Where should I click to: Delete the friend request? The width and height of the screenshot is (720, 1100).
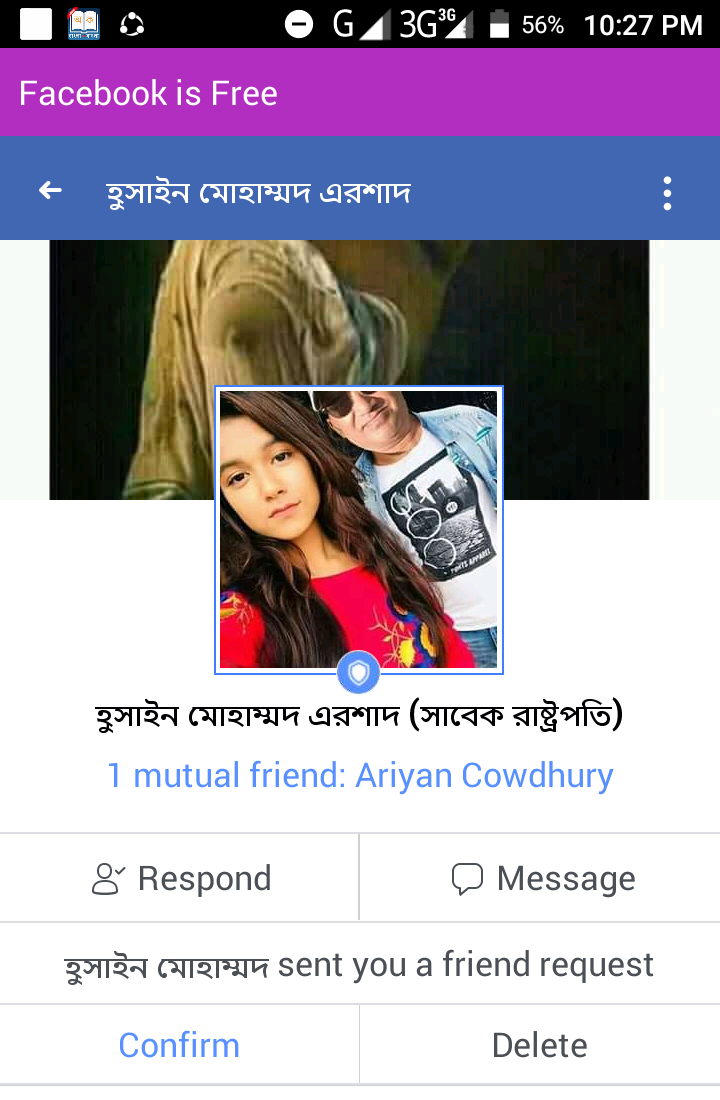point(539,1045)
